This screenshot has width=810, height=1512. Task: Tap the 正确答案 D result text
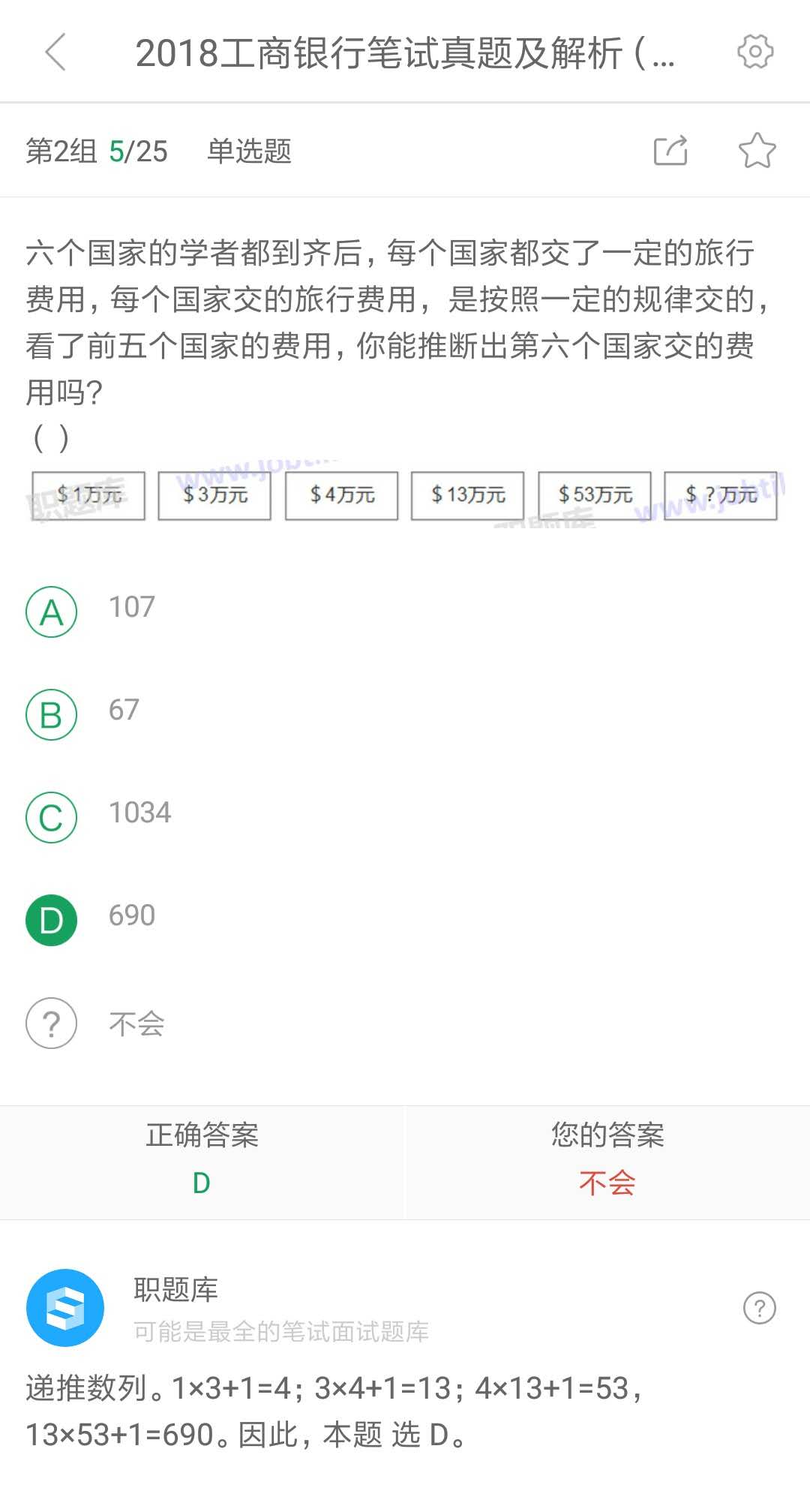(202, 1182)
